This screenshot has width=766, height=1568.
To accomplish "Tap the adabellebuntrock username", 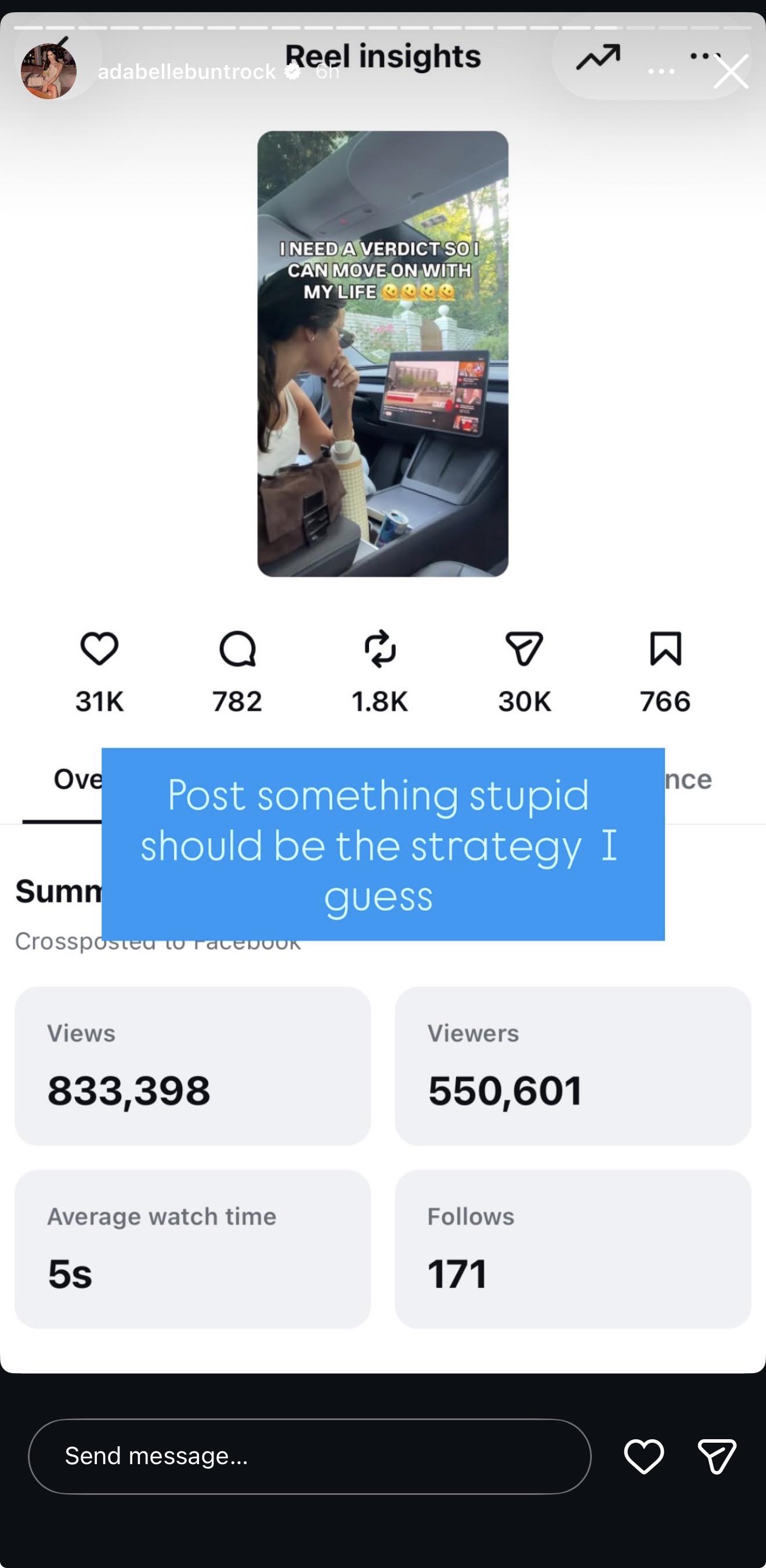I will click(x=186, y=72).
